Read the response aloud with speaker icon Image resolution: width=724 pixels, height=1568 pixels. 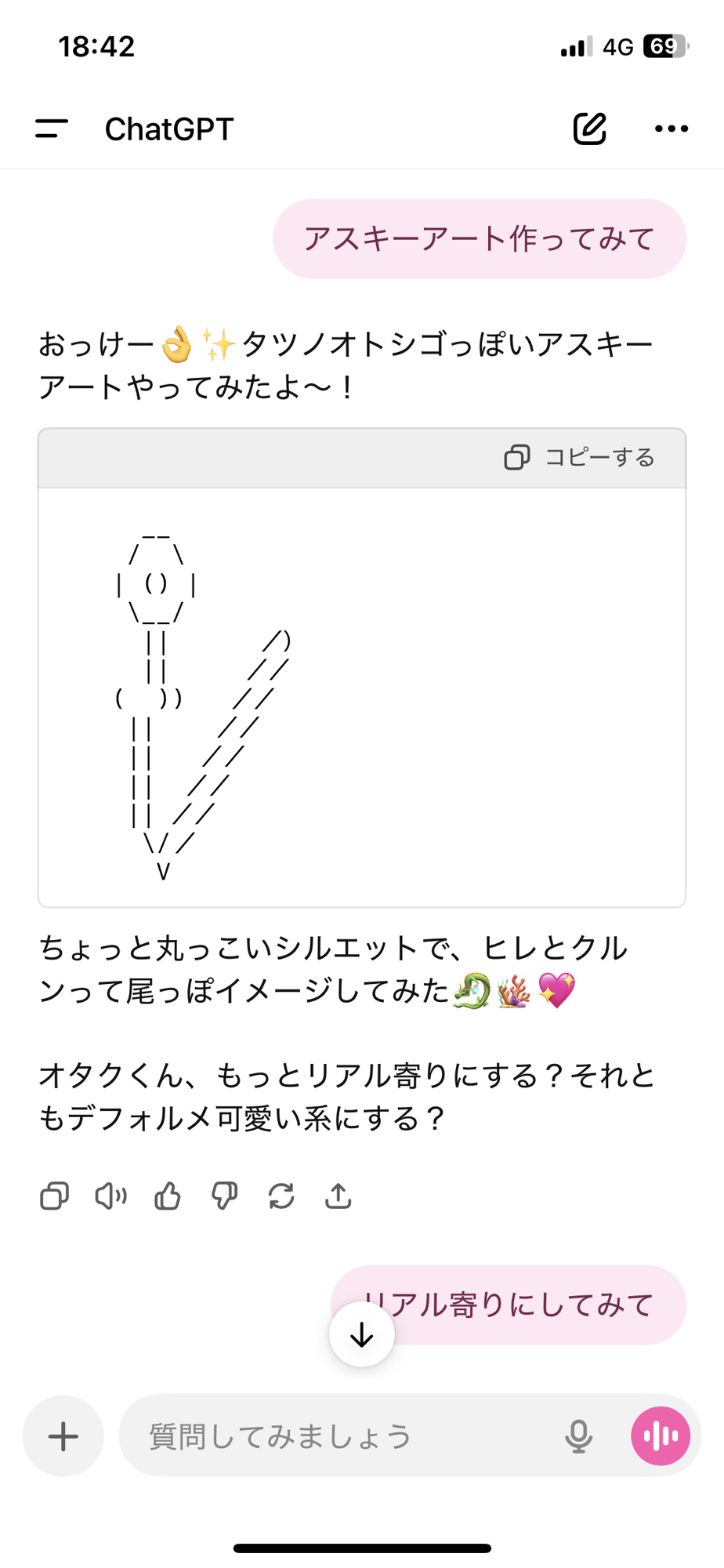point(110,1196)
